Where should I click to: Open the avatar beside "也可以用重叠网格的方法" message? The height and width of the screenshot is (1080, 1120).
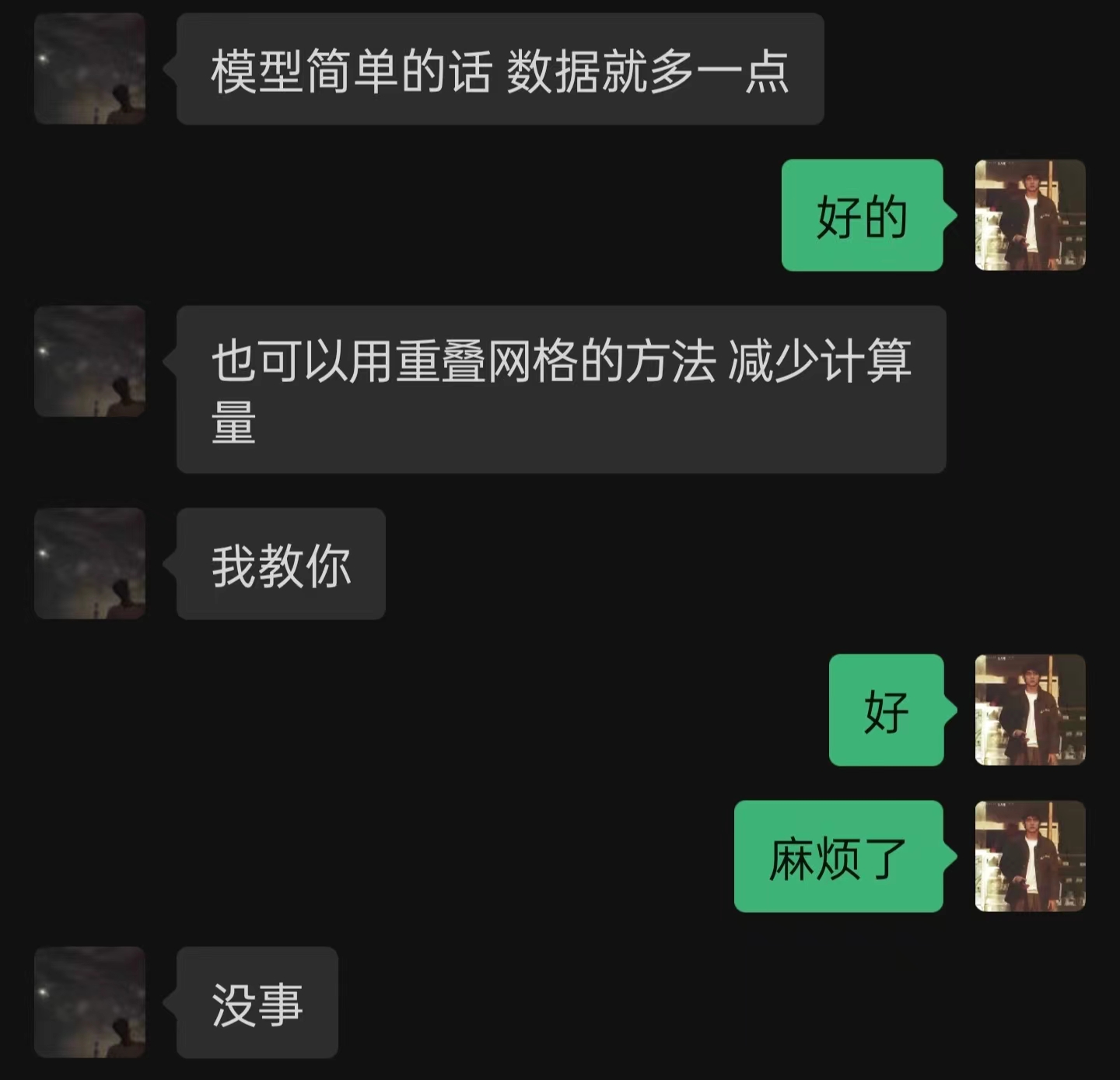pos(89,361)
